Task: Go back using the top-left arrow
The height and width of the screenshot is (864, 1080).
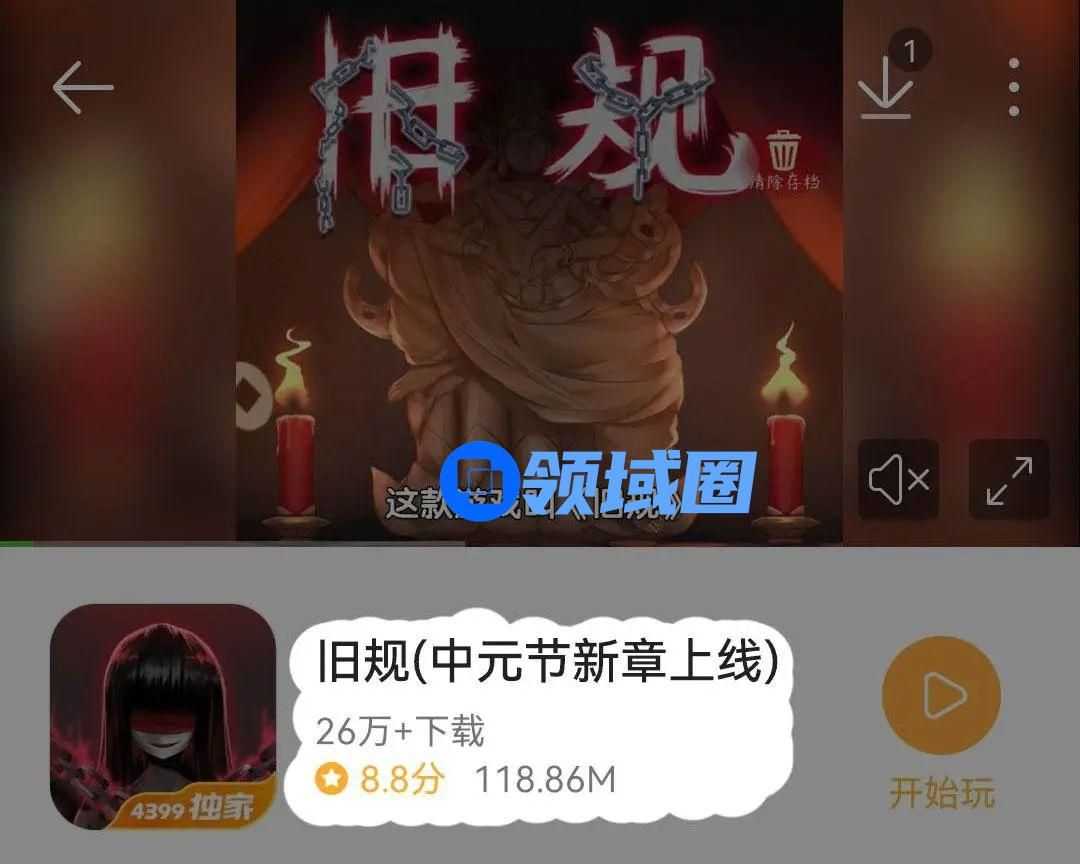Action: click(83, 87)
